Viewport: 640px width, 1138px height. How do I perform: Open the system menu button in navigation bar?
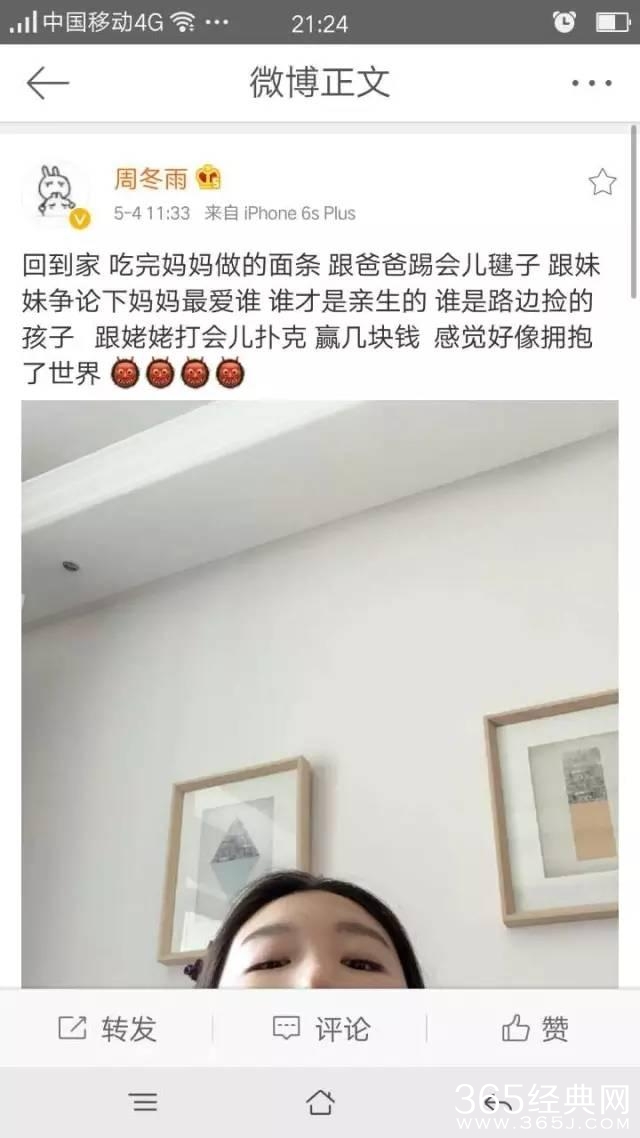144,1102
